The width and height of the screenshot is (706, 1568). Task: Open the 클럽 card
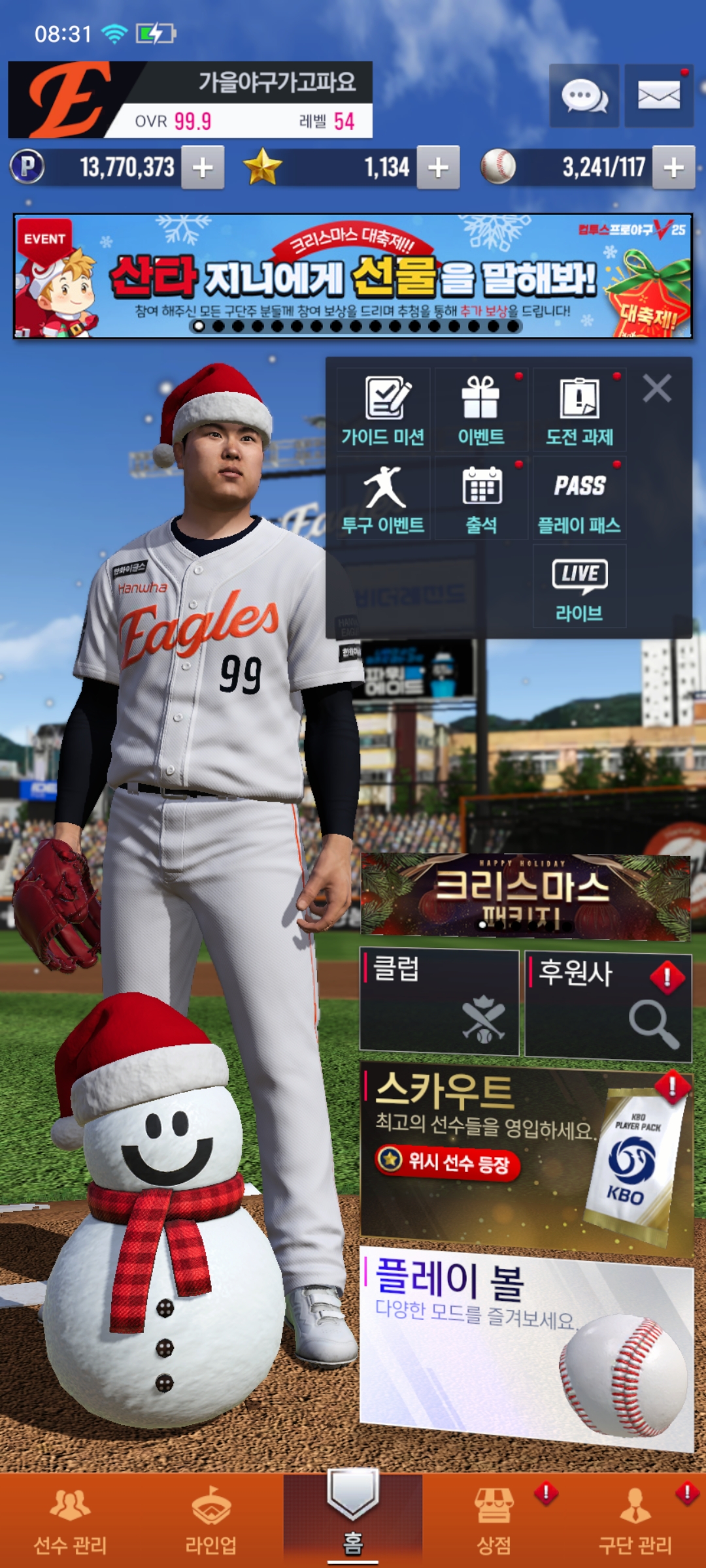439,1002
